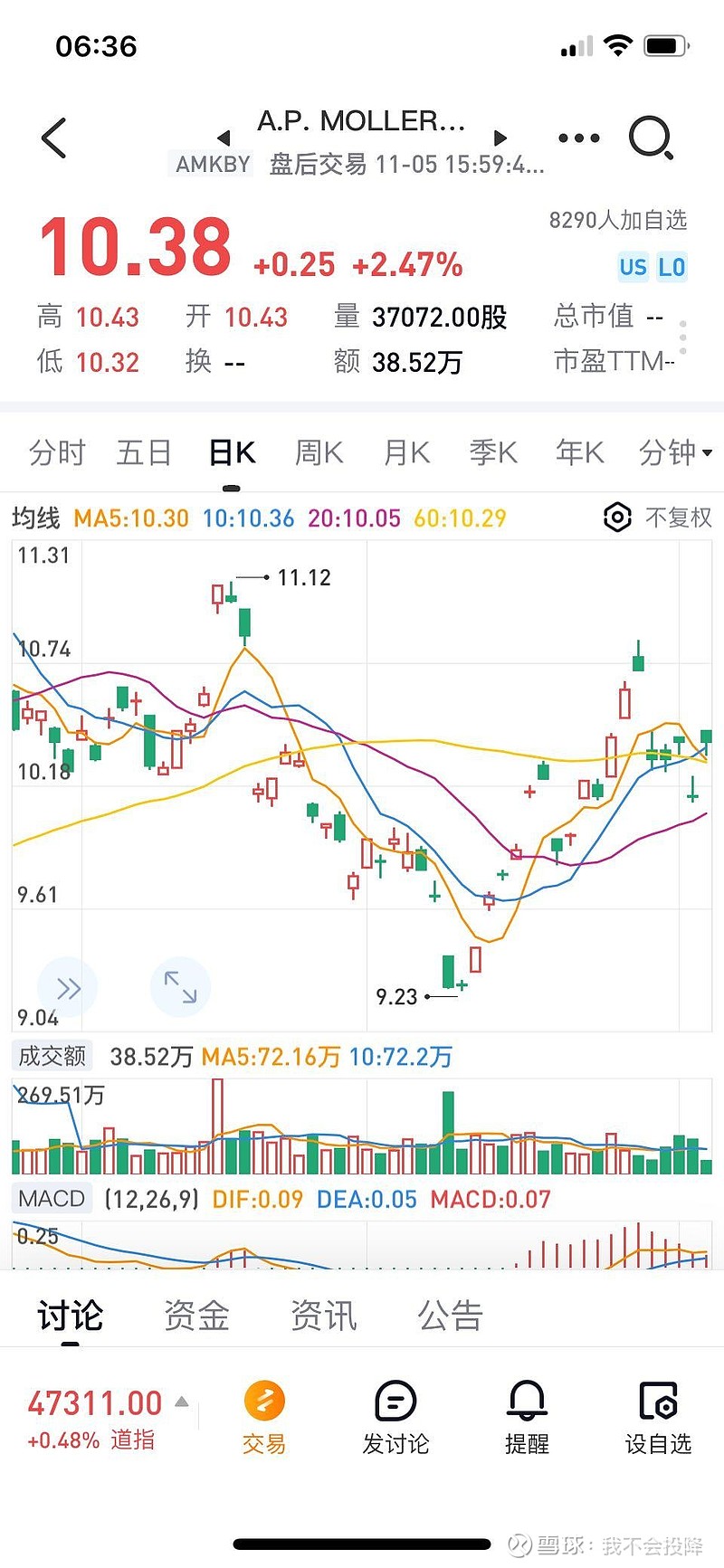The image size is (724, 1568).
Task: Switch to the 周K weekly chart tab
Action: point(318,452)
